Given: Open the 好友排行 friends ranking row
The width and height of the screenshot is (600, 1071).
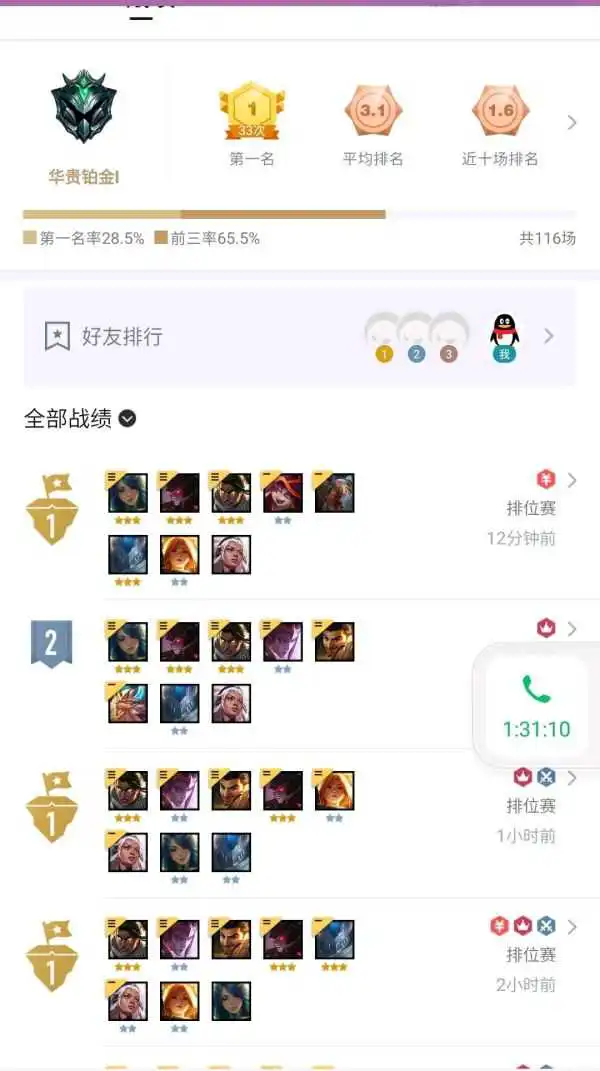Looking at the screenshot, I should [299, 336].
